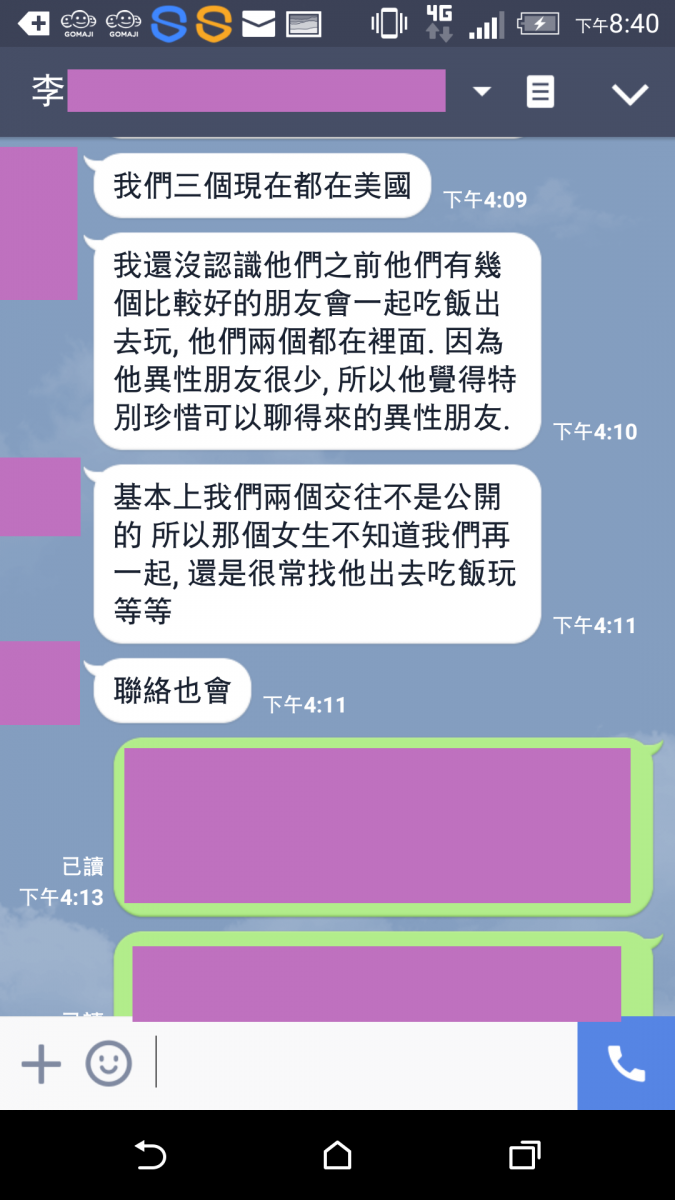Go back with system back button
The width and height of the screenshot is (675, 1200).
coord(150,1156)
